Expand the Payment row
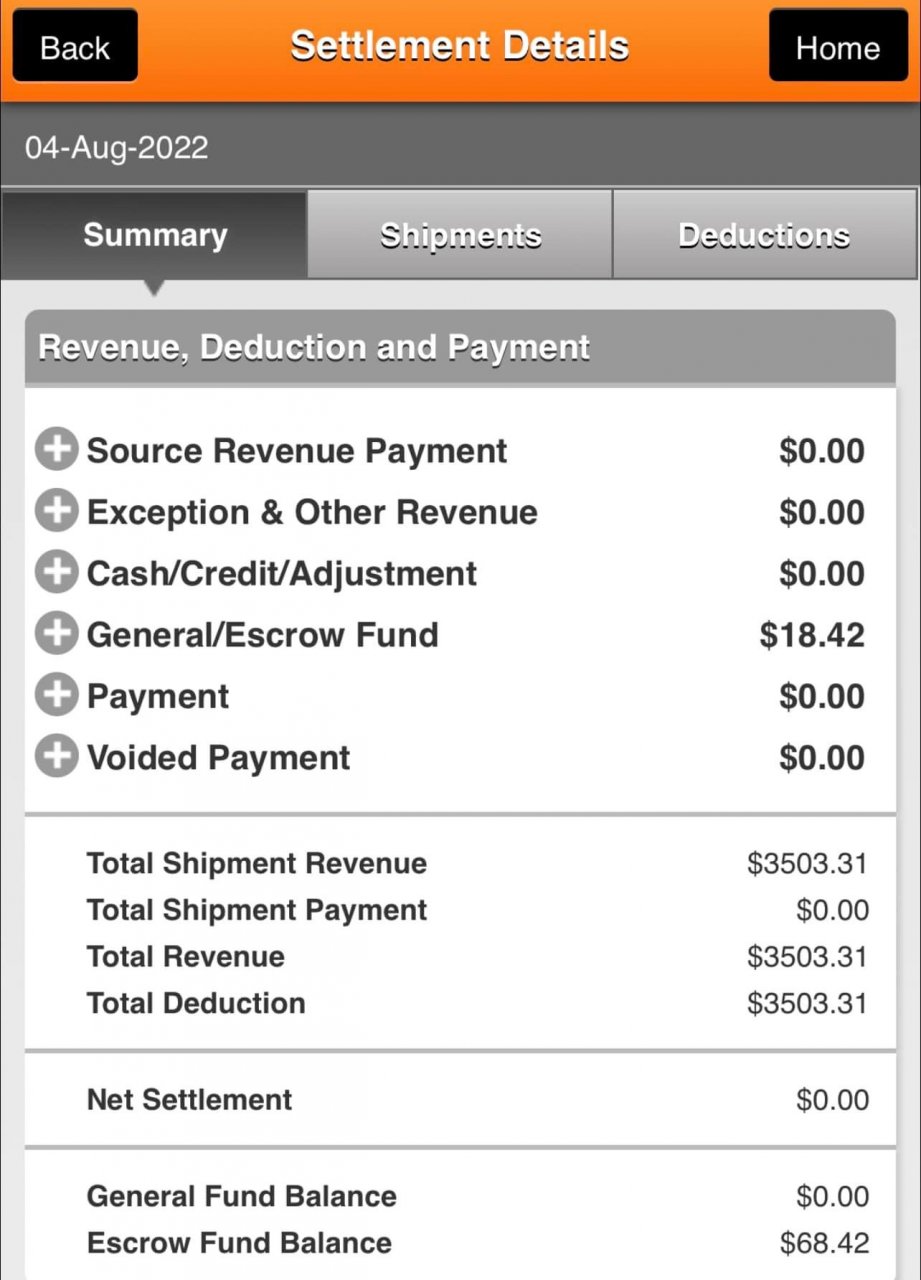Screen dimensions: 921x1280 56,696
